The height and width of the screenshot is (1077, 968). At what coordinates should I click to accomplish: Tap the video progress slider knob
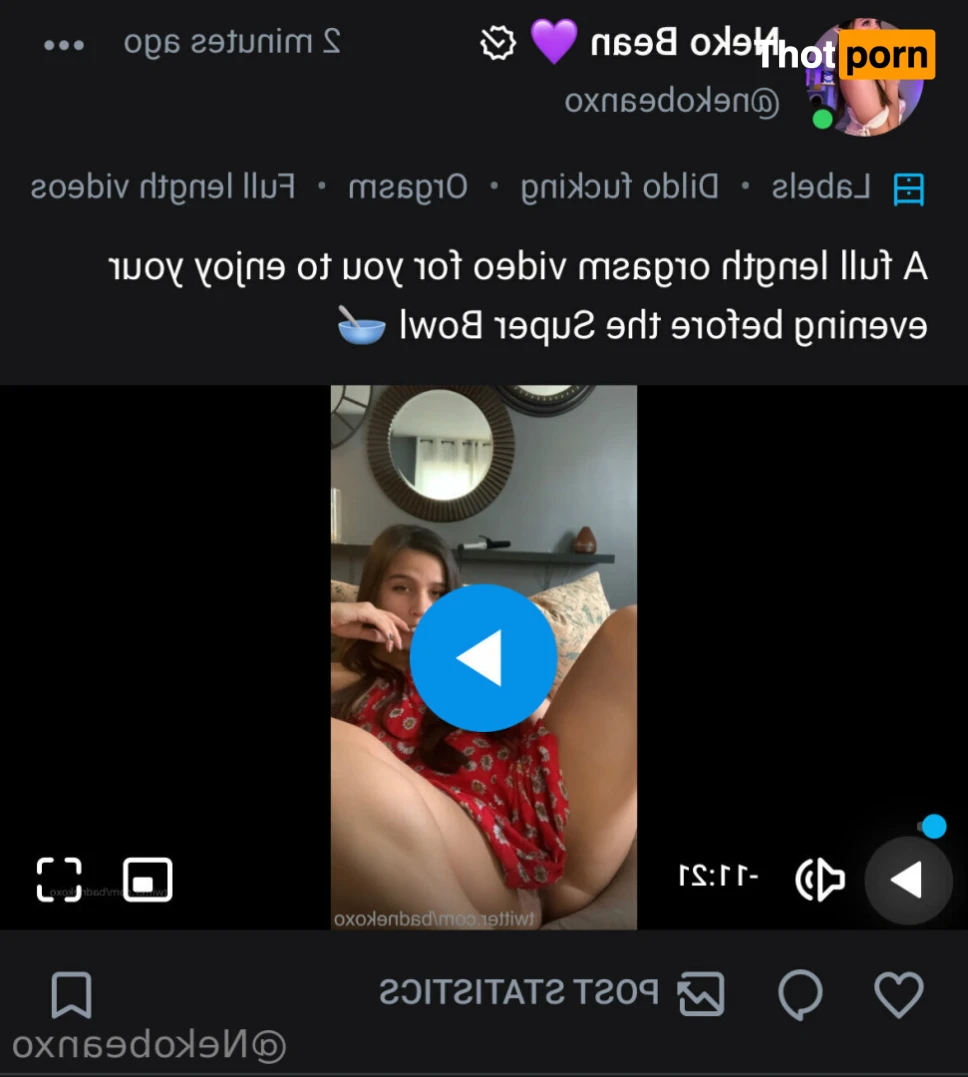coord(934,827)
